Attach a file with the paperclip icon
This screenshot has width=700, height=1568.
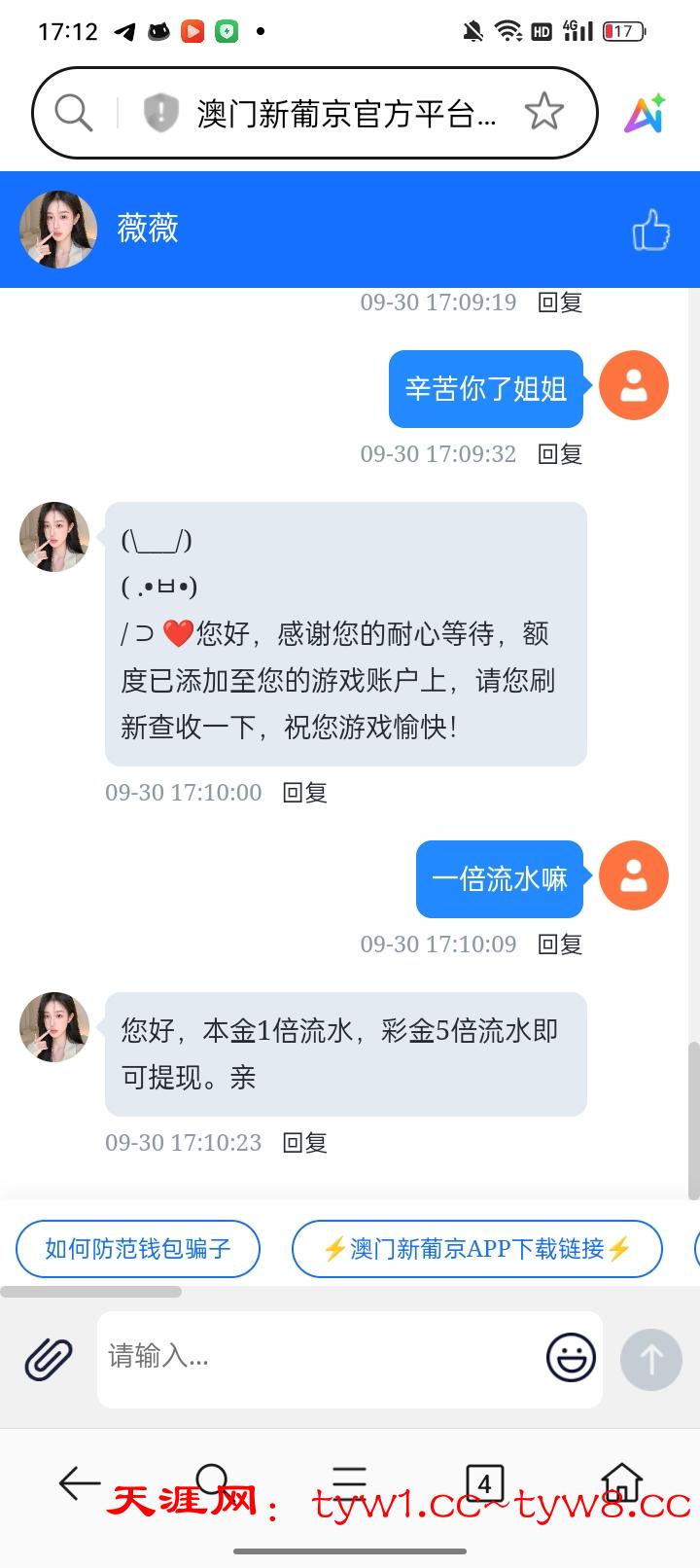(x=49, y=1359)
